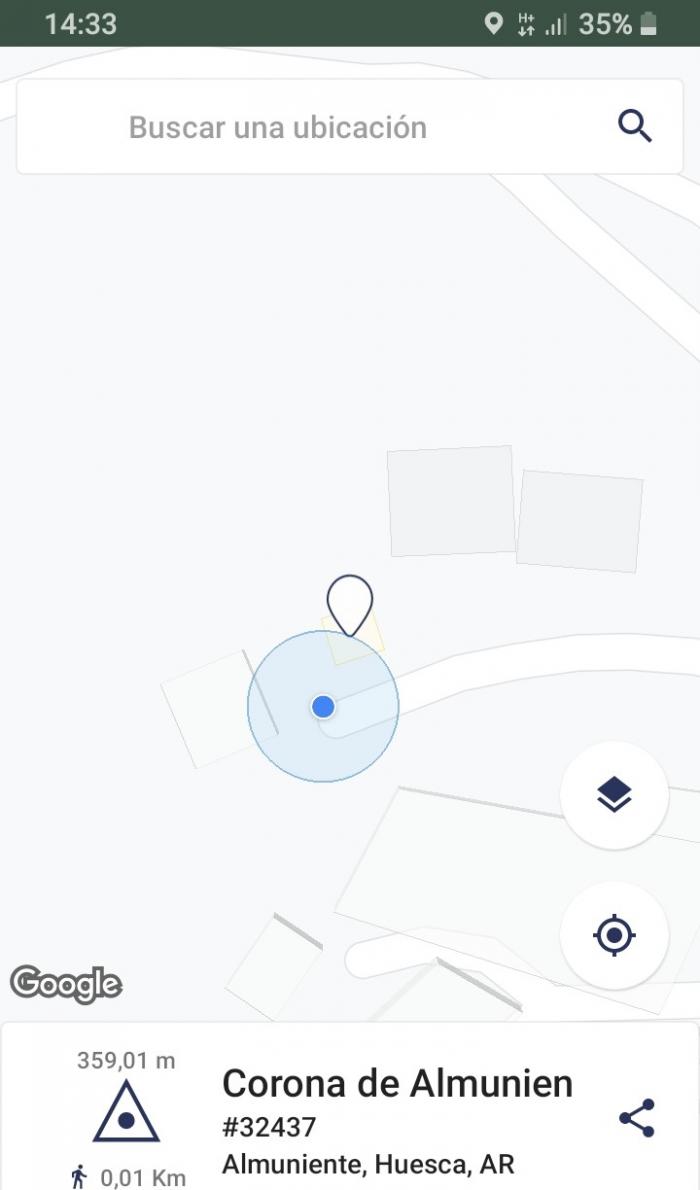Center map on my location

tap(614, 935)
